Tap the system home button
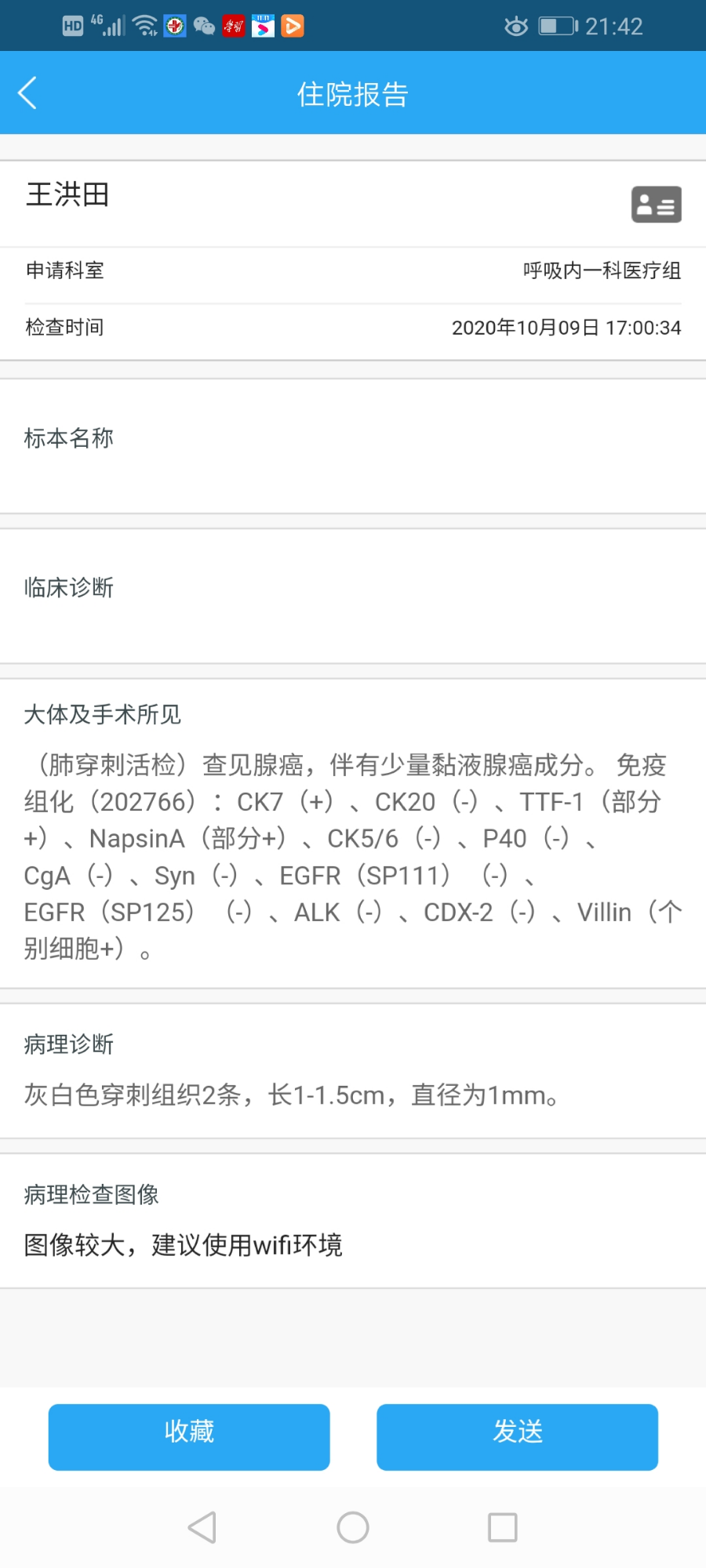Screen dimensions: 706x1568 coord(353,1527)
